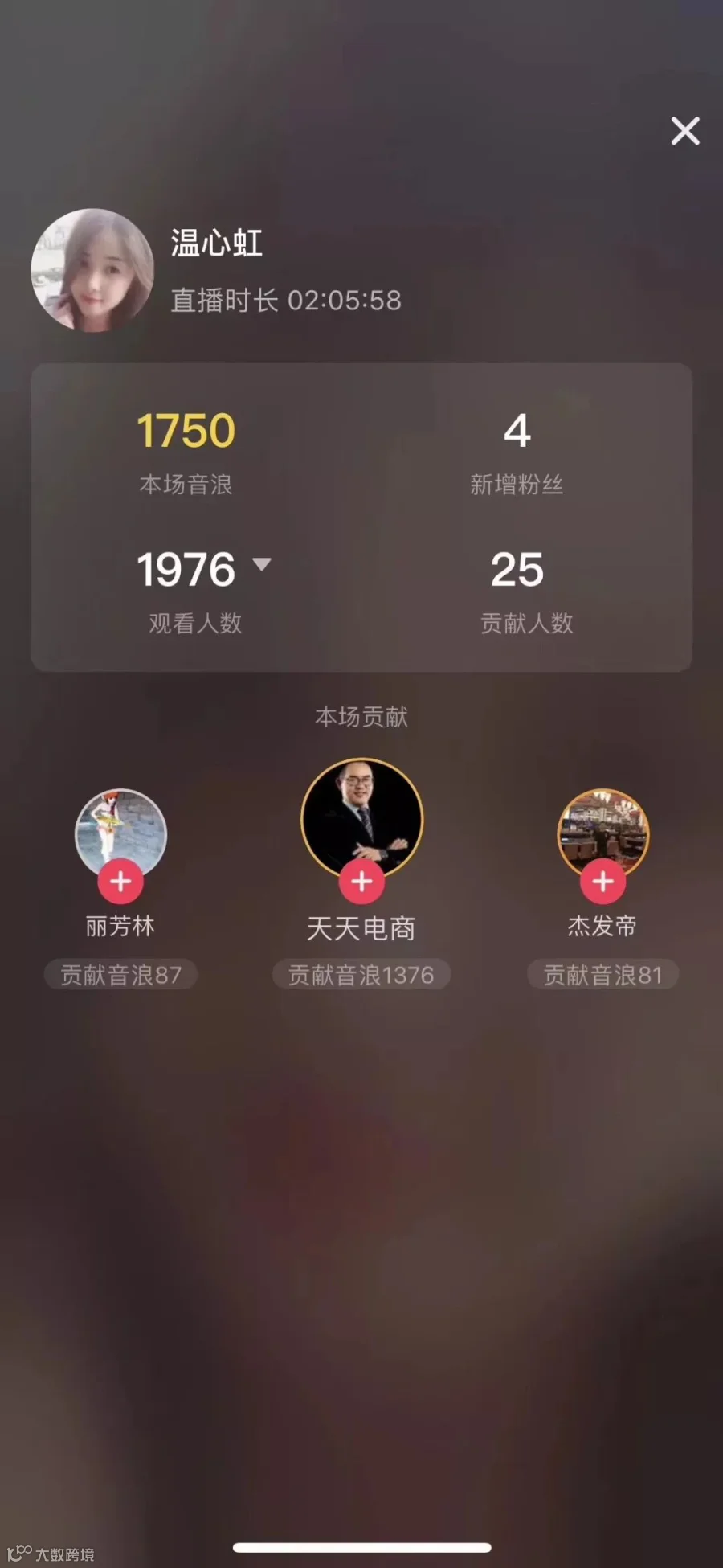Open 温心虹's profile avatar
Viewport: 723px width, 1568px height.
[92, 270]
